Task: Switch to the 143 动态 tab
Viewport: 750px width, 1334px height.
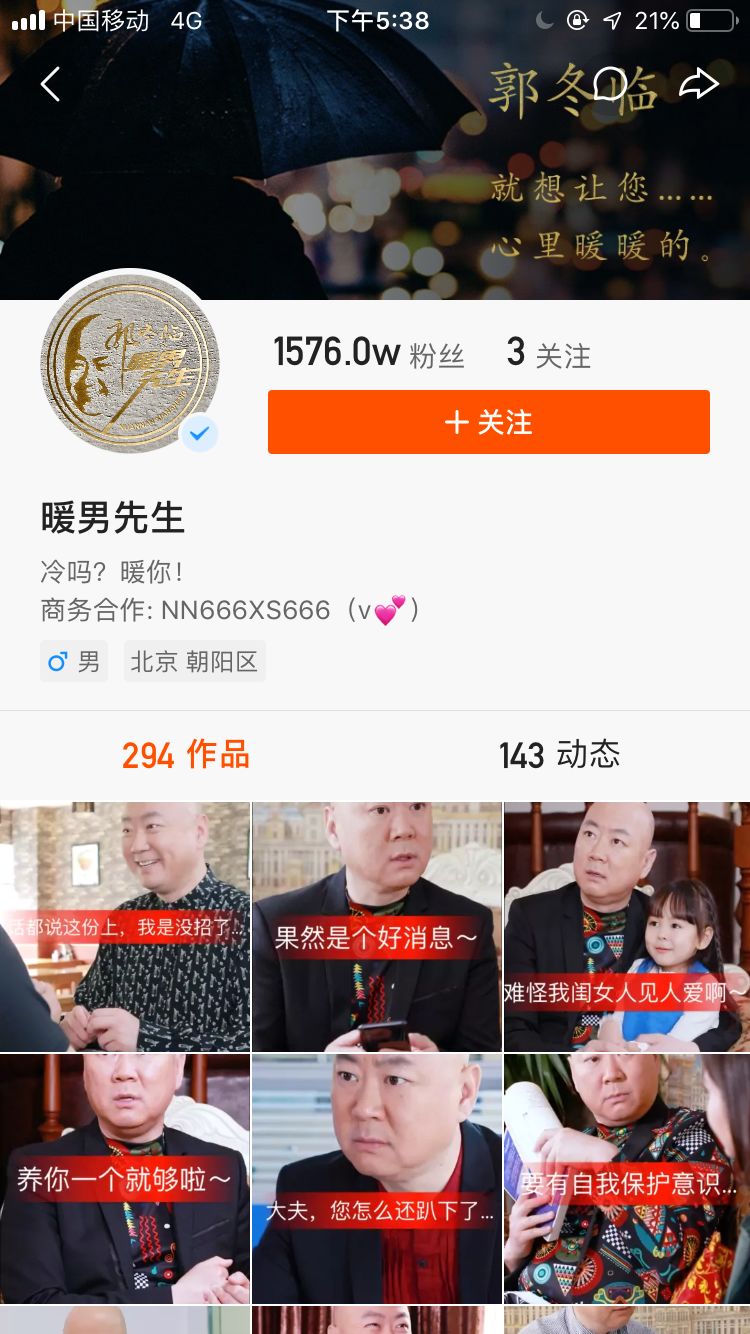Action: click(560, 755)
